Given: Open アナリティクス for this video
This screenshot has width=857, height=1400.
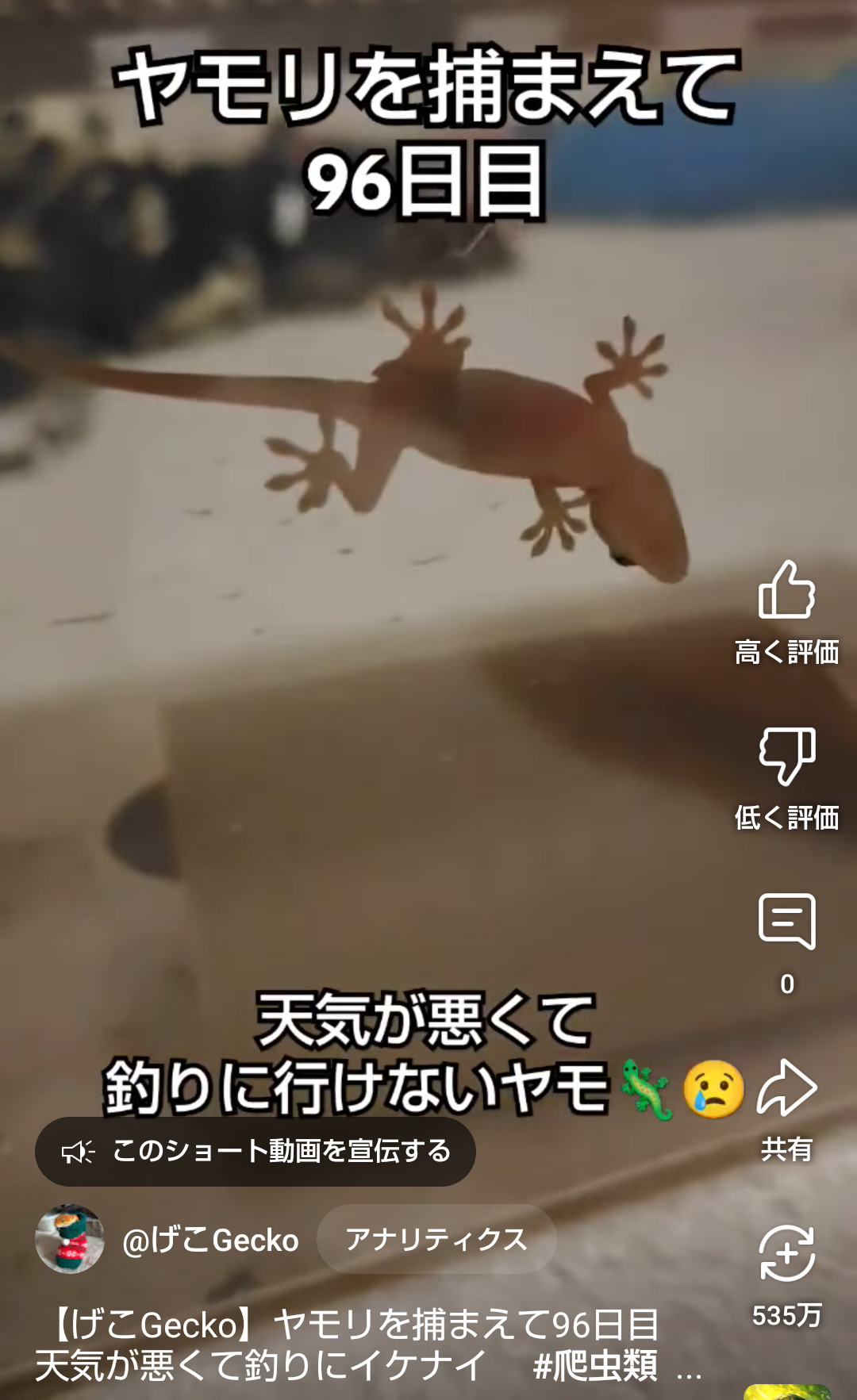Looking at the screenshot, I should [x=436, y=1239].
